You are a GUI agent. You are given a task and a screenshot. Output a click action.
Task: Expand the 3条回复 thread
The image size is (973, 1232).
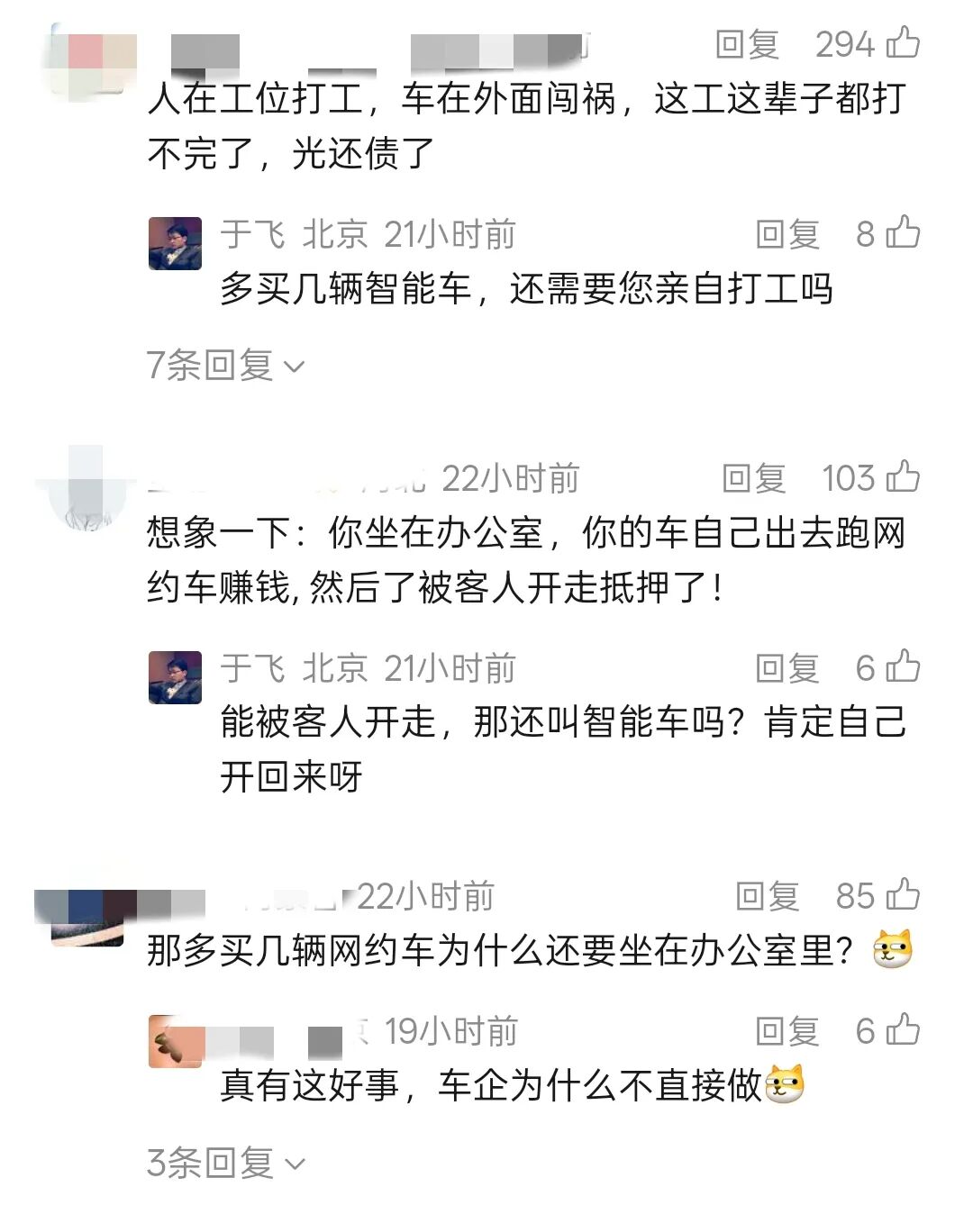pyautogui.click(x=225, y=1164)
